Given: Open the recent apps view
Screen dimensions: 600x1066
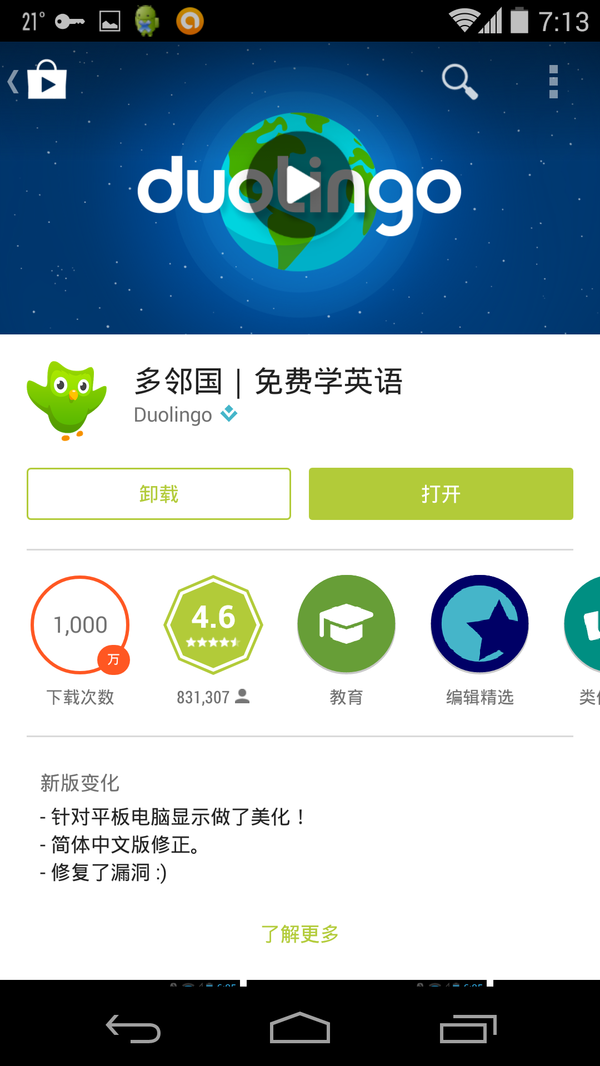Looking at the screenshot, I should tap(467, 1028).
